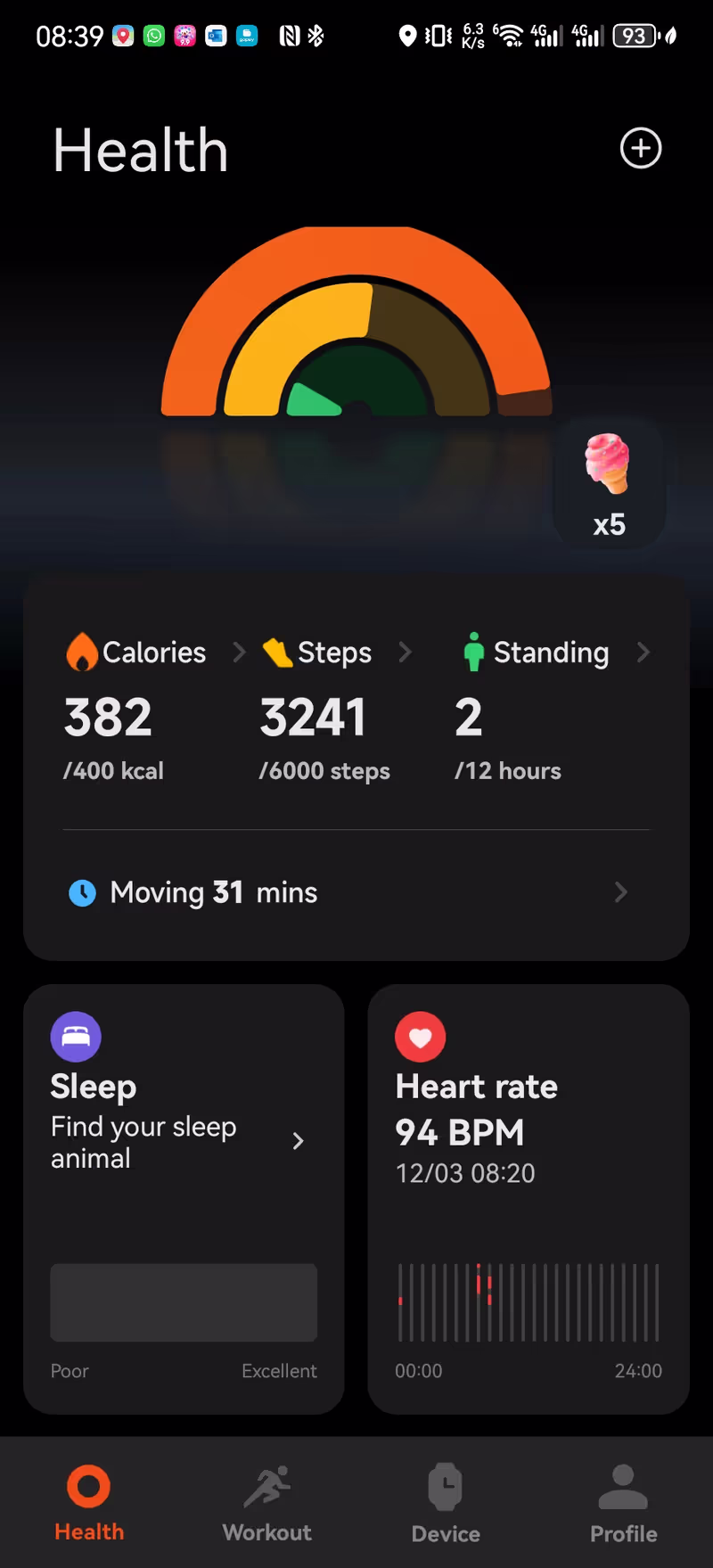Go to the Device tab
The image size is (713, 1568).
(446, 1504)
